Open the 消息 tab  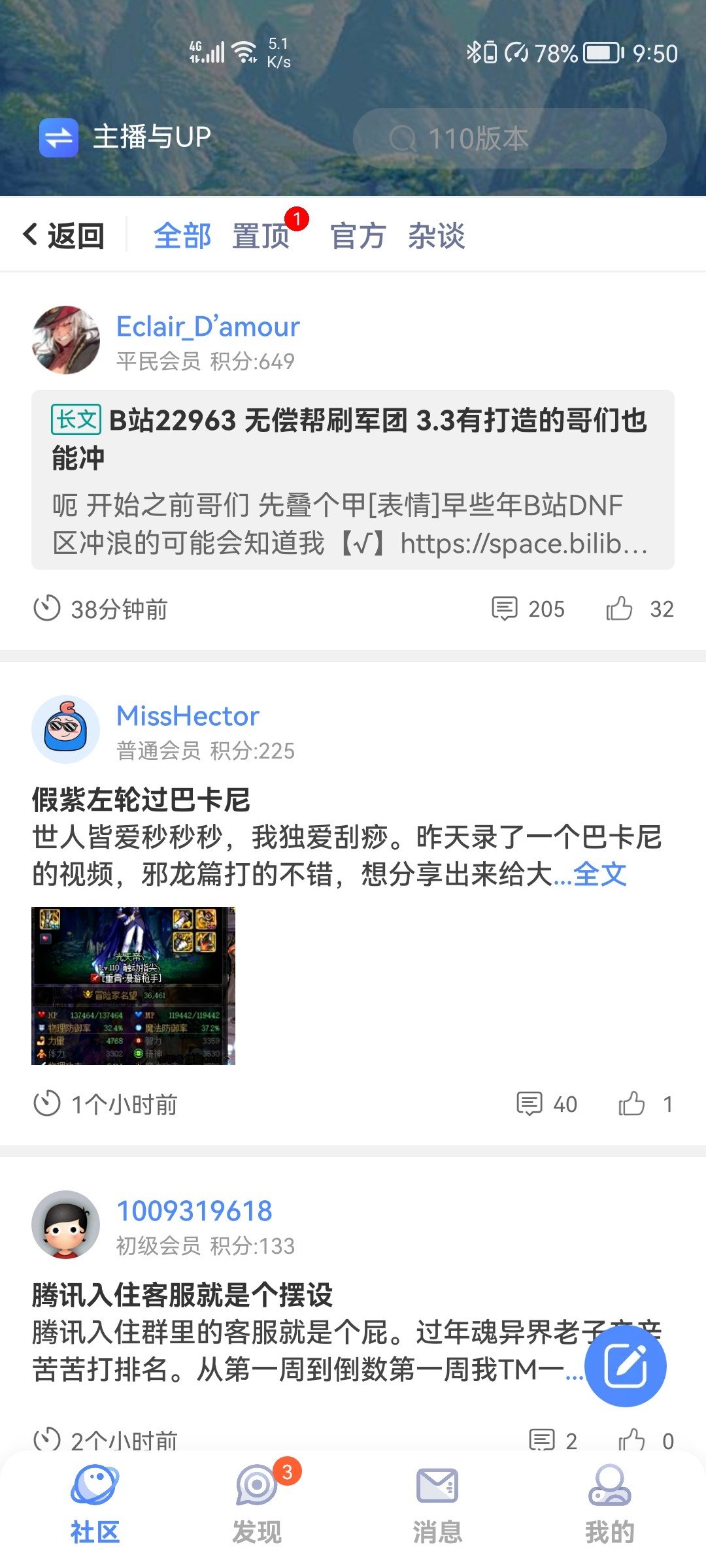point(437,1504)
